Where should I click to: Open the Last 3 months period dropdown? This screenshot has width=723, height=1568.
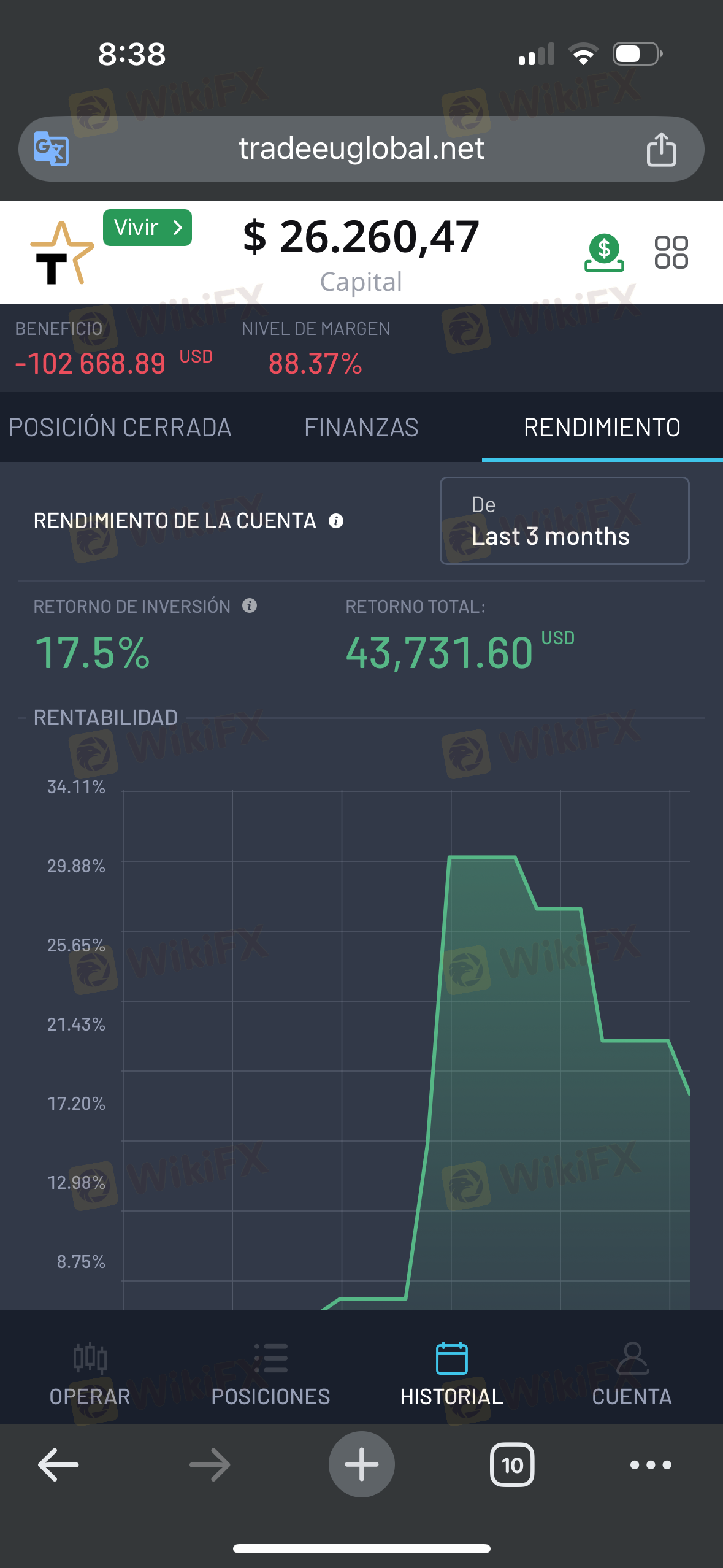pos(565,521)
